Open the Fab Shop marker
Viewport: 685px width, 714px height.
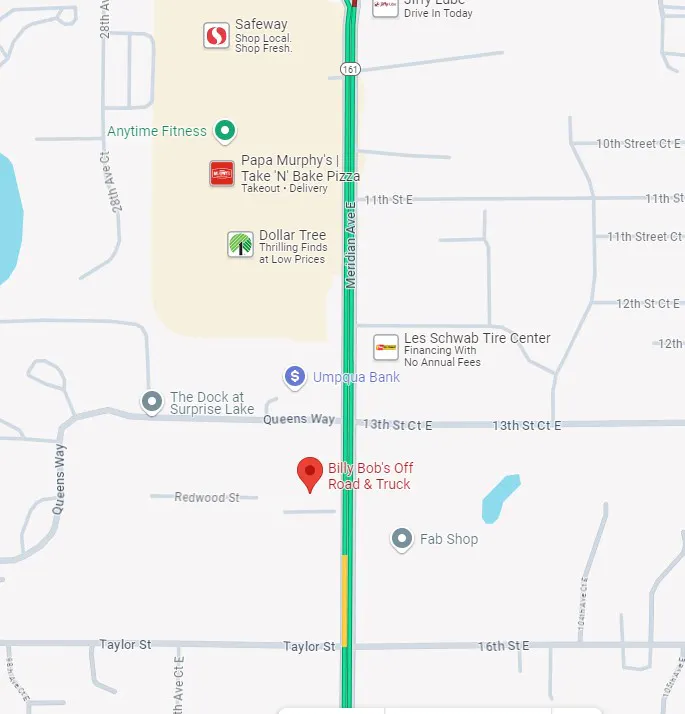(x=402, y=539)
